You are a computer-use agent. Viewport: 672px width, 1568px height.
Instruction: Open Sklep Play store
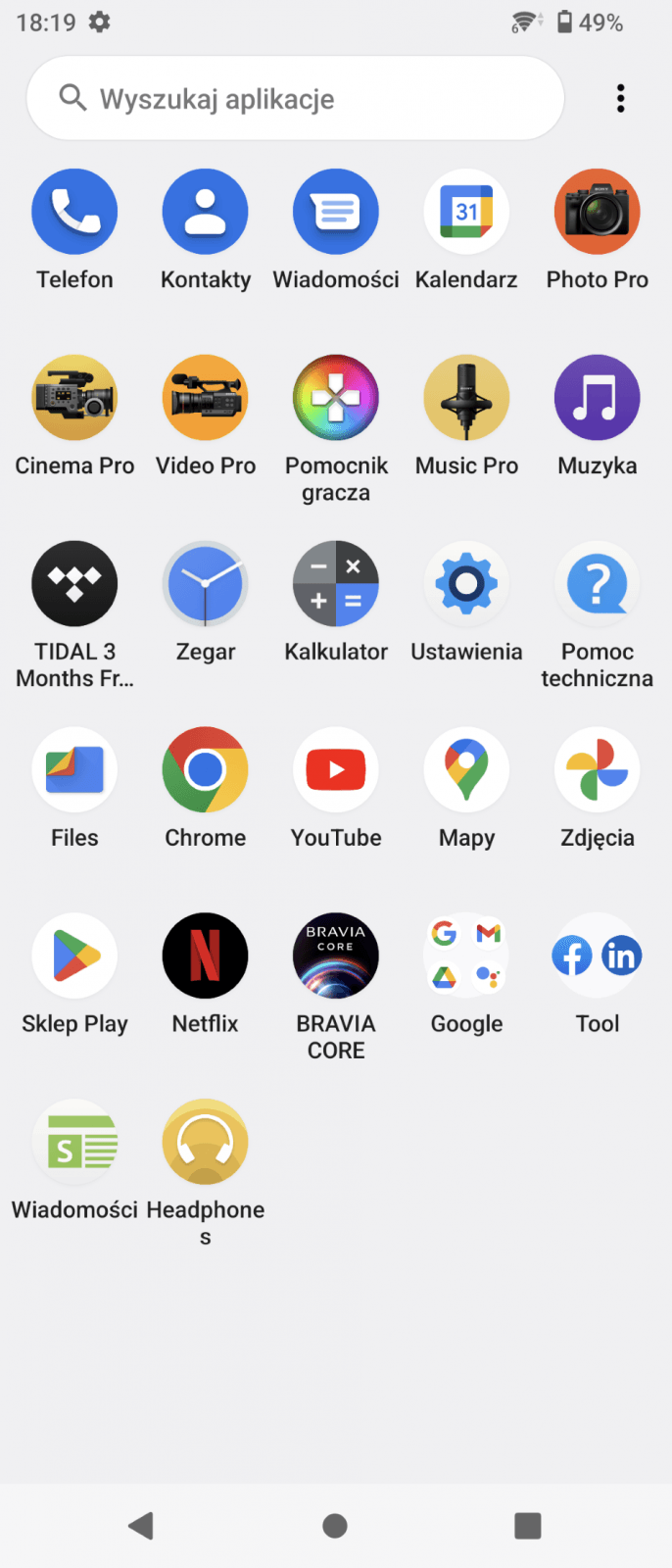pos(74,956)
